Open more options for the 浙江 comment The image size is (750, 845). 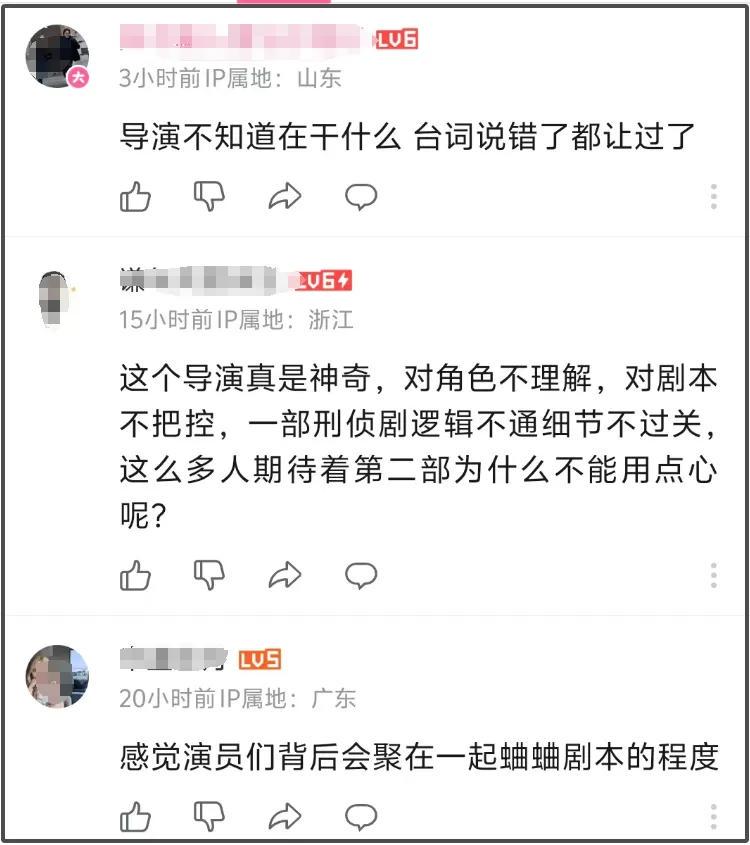tap(714, 575)
